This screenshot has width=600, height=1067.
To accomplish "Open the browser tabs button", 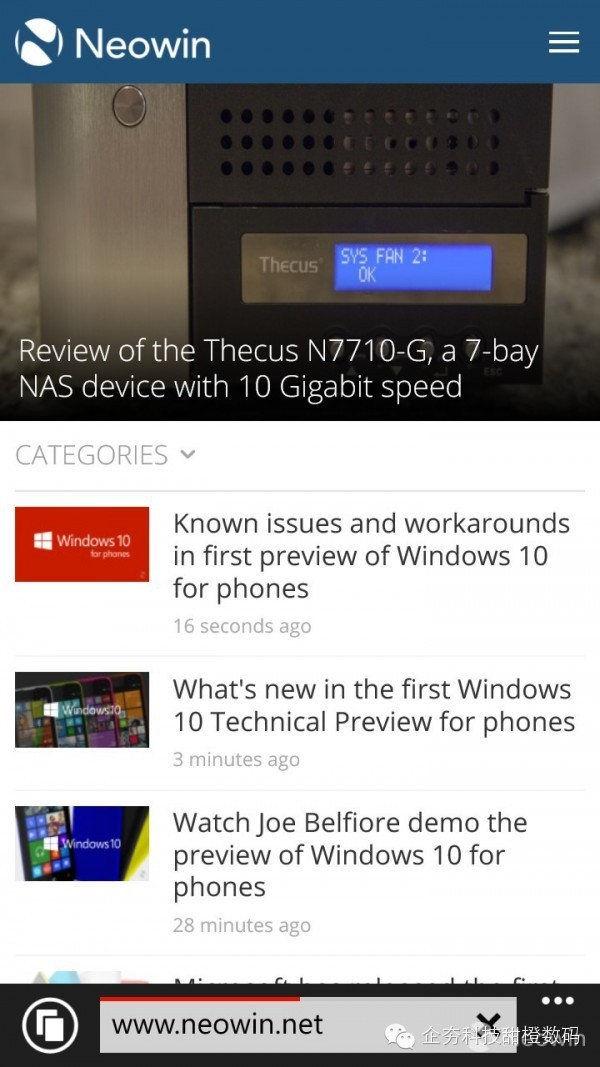I will tap(50, 1025).
